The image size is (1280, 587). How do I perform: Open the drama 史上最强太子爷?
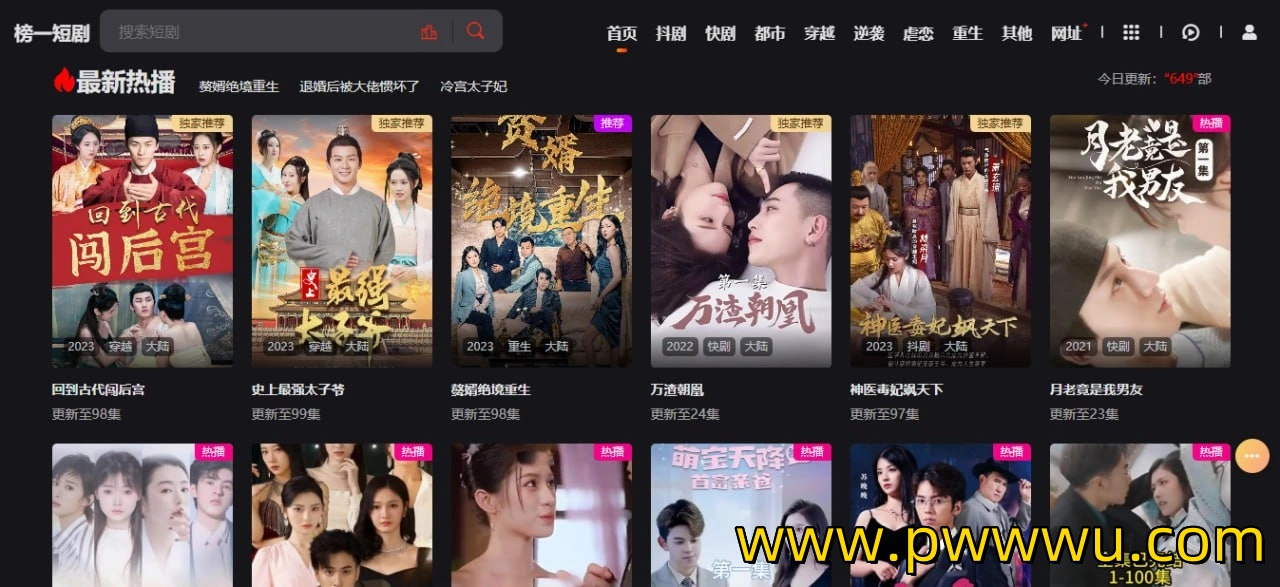coord(342,241)
